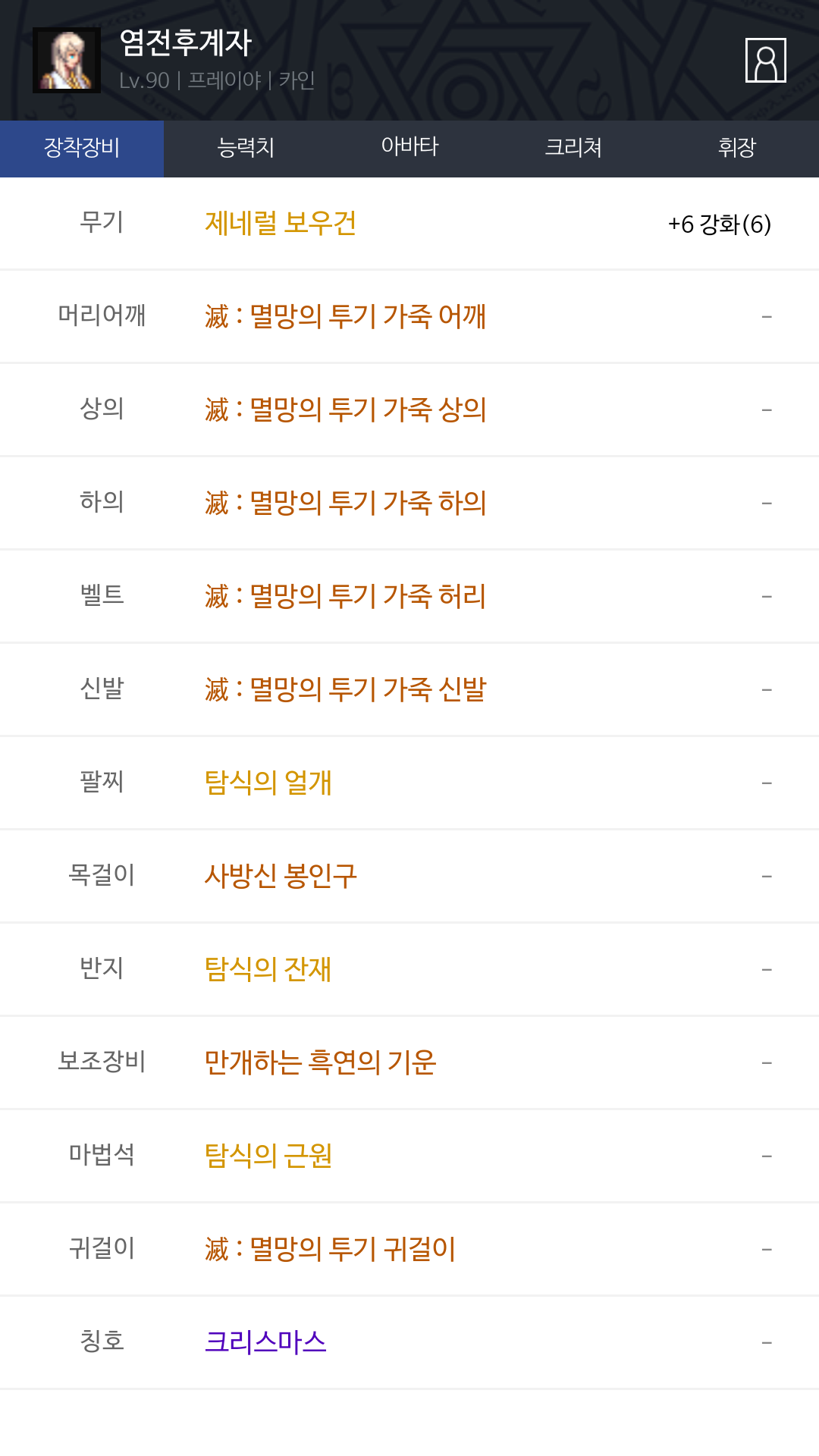The image size is (819, 1456).
Task: Switch to the 아바타 tab
Action: click(x=409, y=147)
